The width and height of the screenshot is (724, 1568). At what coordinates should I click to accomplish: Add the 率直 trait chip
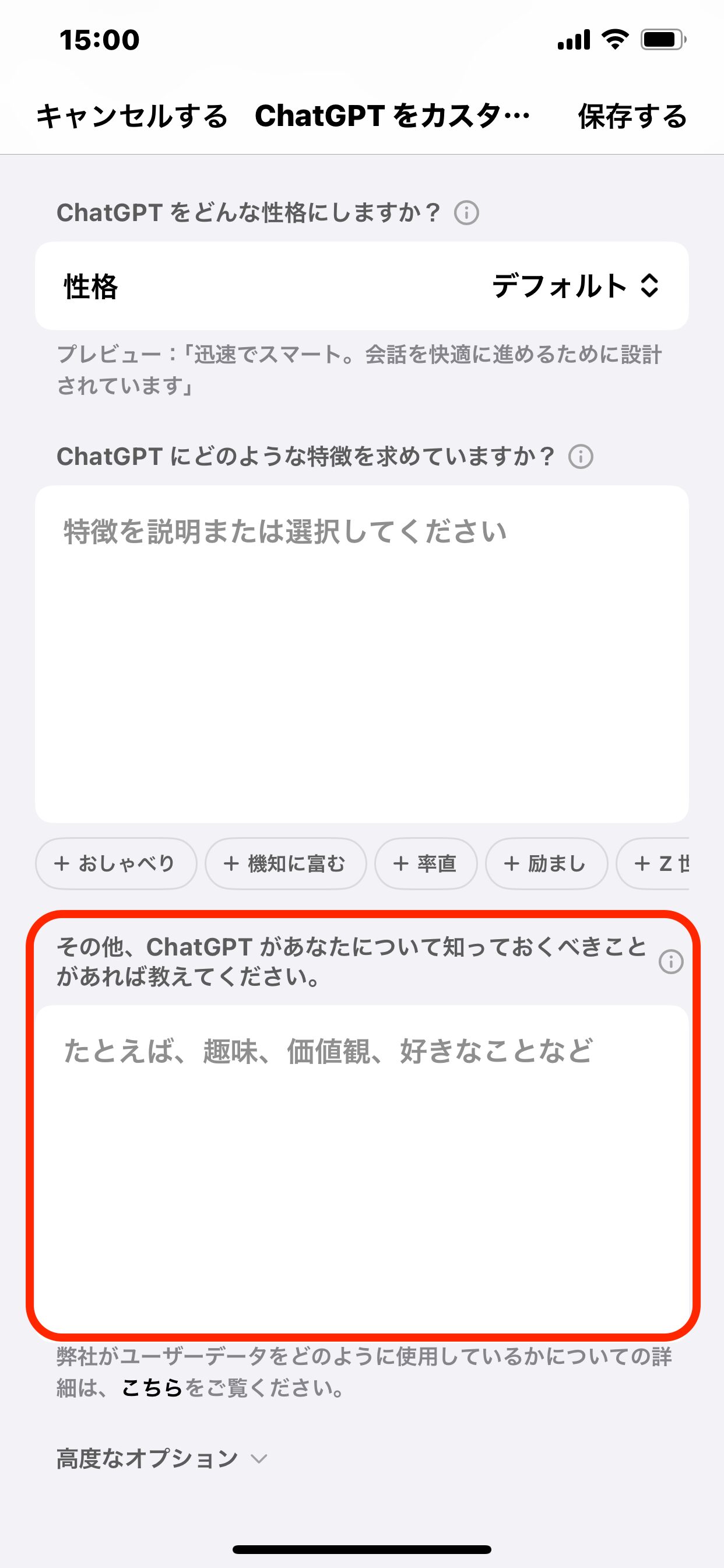[x=426, y=863]
